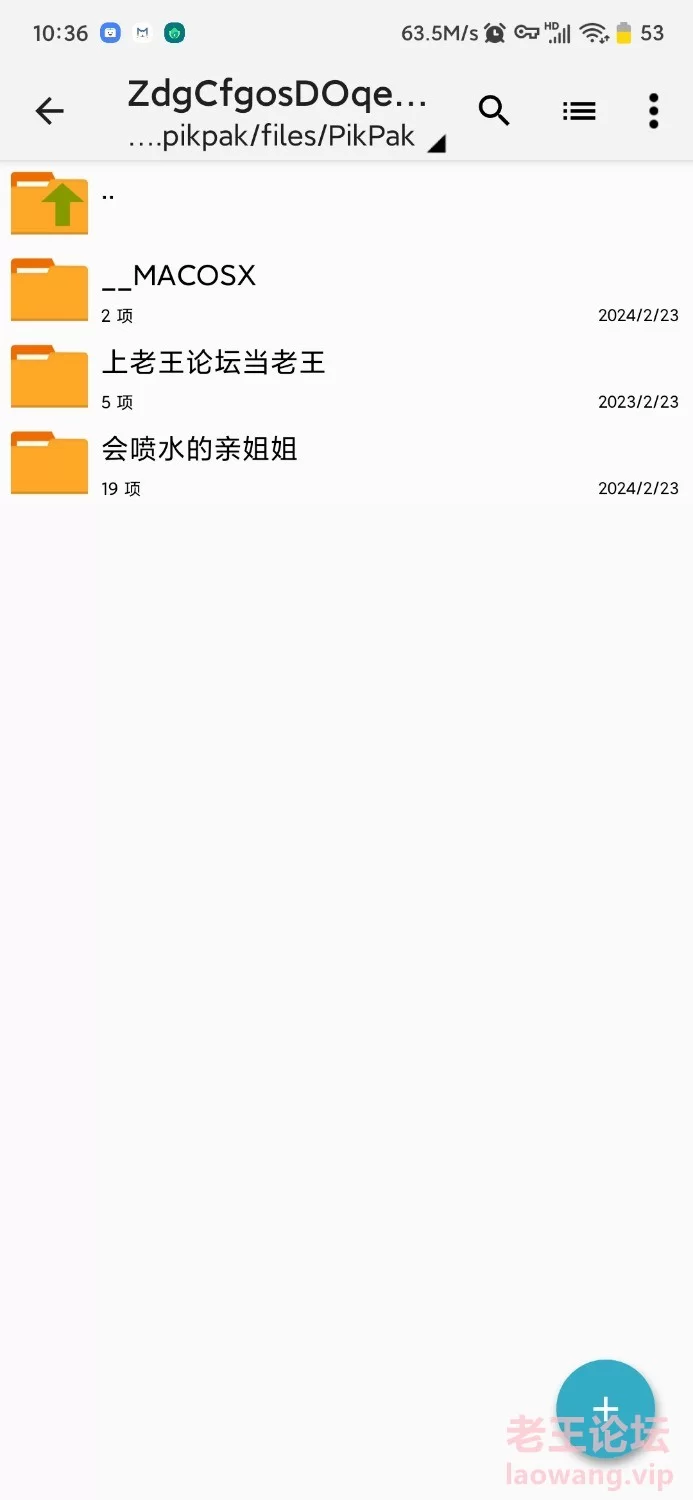Go back using the arrow icon
Image resolution: width=693 pixels, height=1500 pixels.
point(49,111)
